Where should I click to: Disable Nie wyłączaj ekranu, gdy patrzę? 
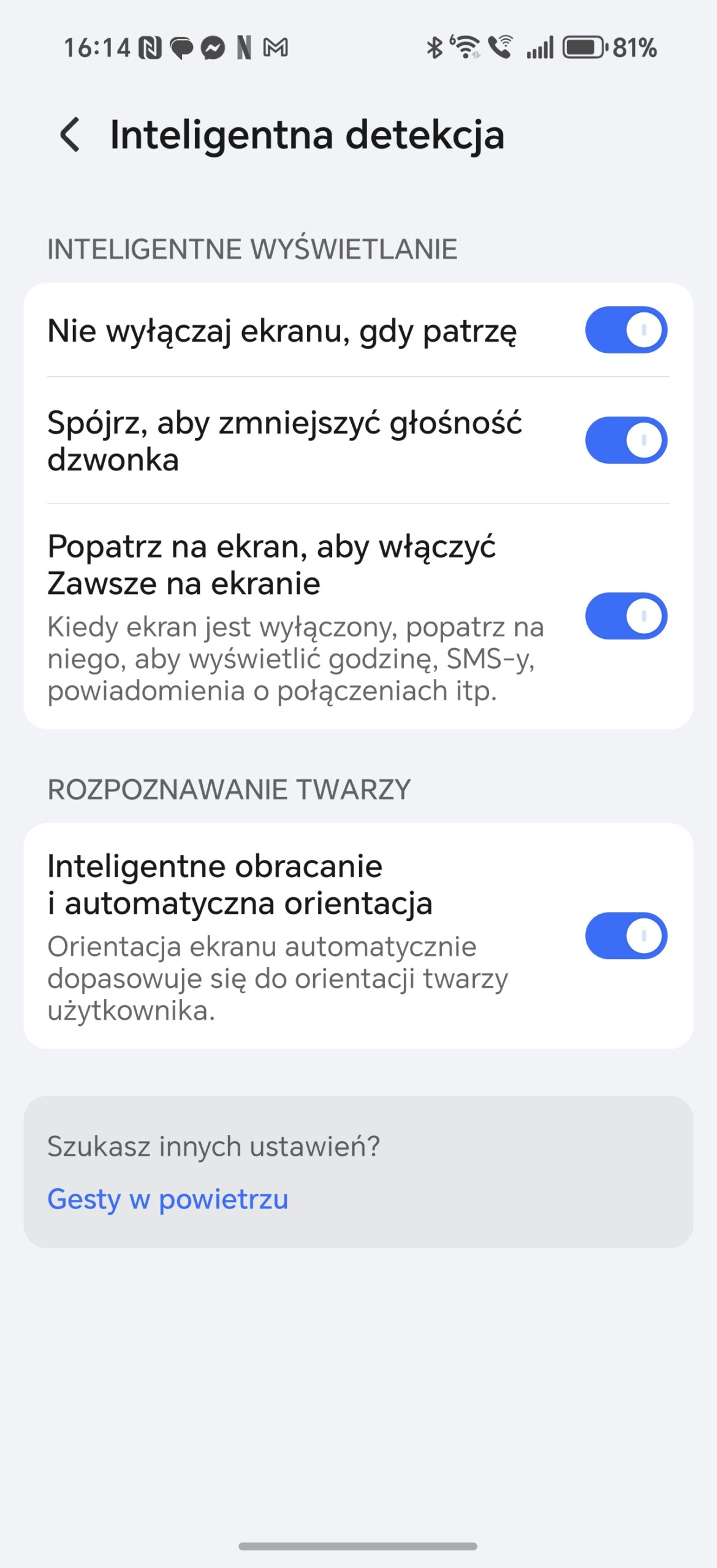pyautogui.click(x=626, y=330)
